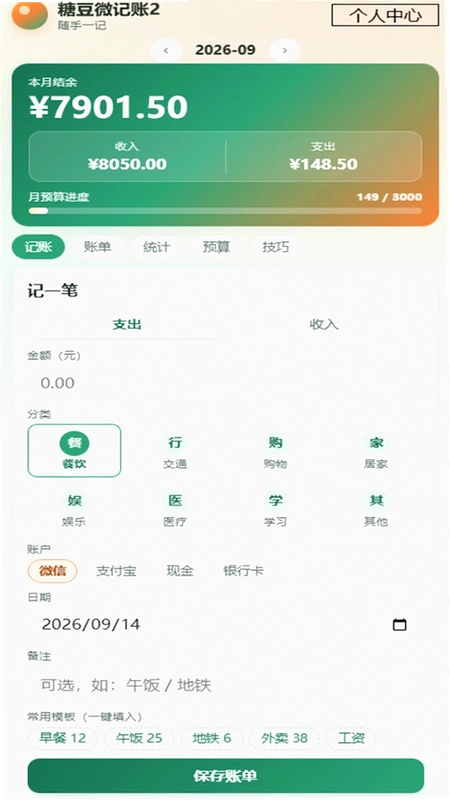The height and width of the screenshot is (800, 450).
Task: Go to the next month arrow
Action: click(x=285, y=51)
